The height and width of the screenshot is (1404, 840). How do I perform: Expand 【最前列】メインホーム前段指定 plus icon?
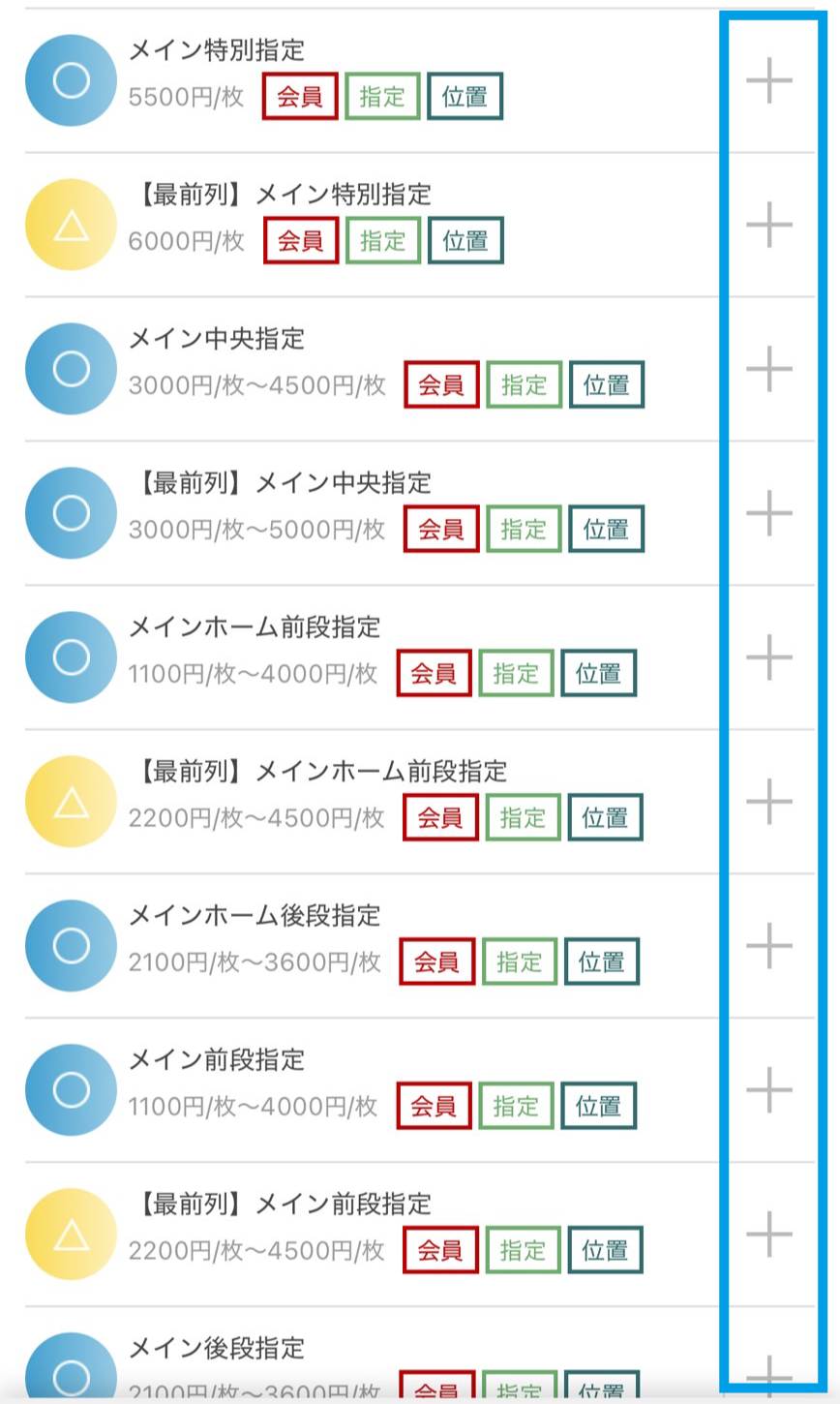pyautogui.click(x=769, y=802)
